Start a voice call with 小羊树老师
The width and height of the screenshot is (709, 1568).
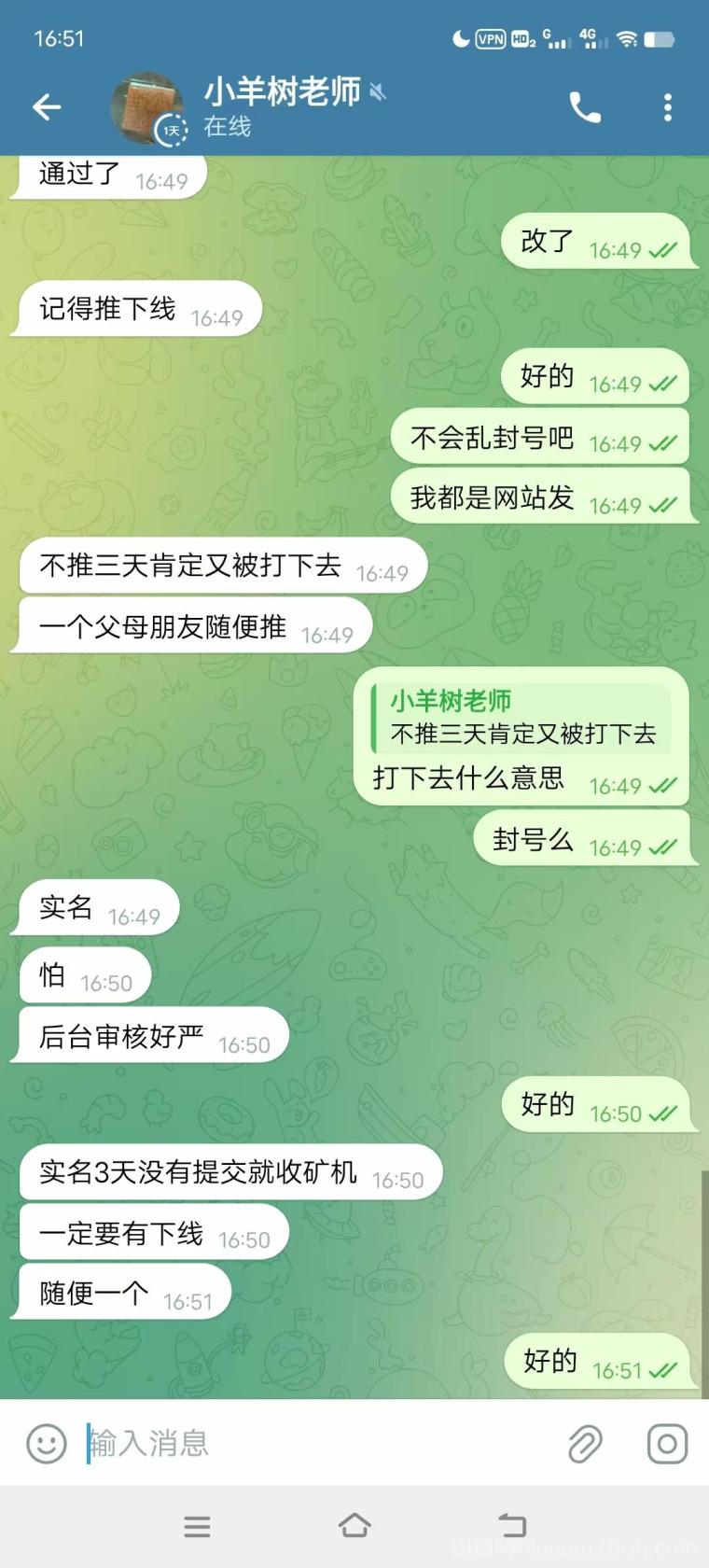click(585, 108)
